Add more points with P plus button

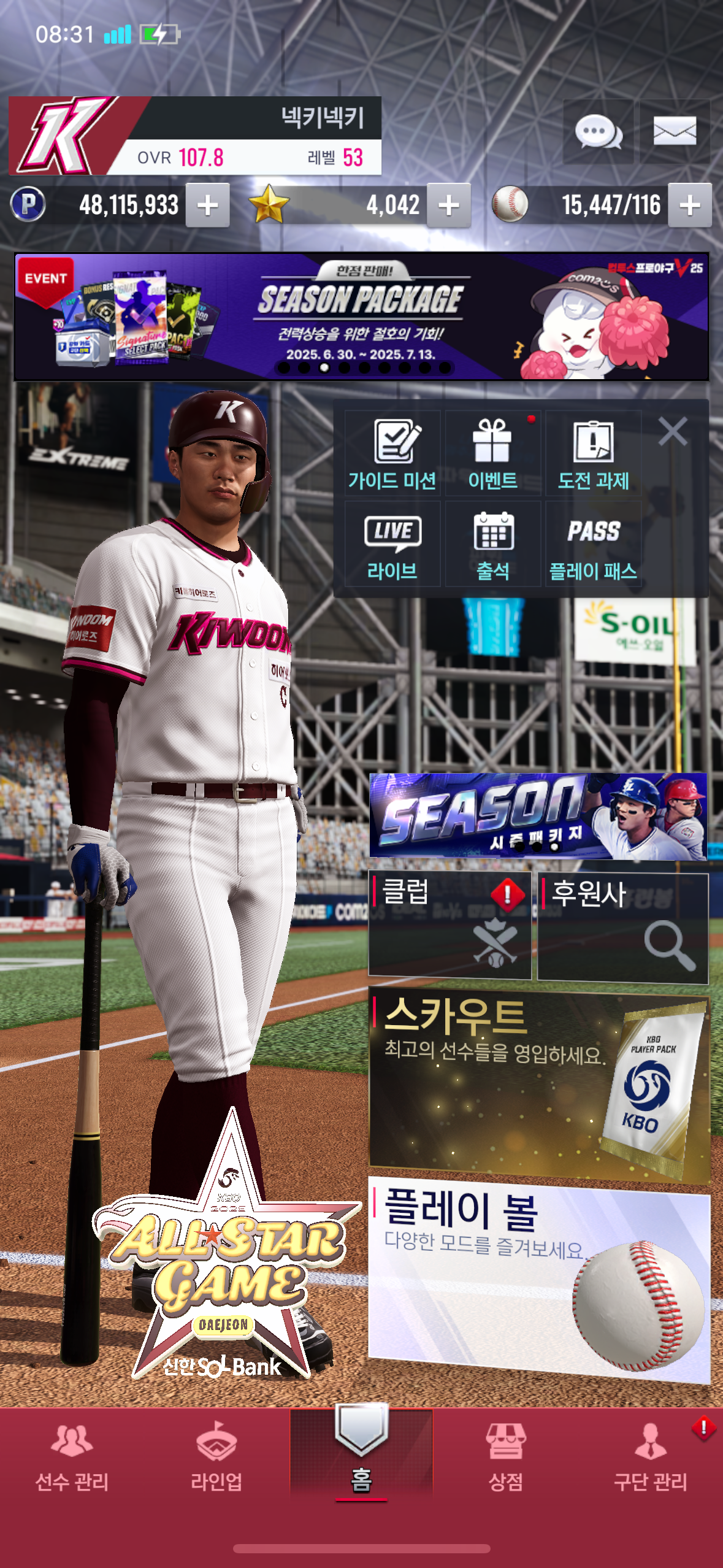click(208, 206)
